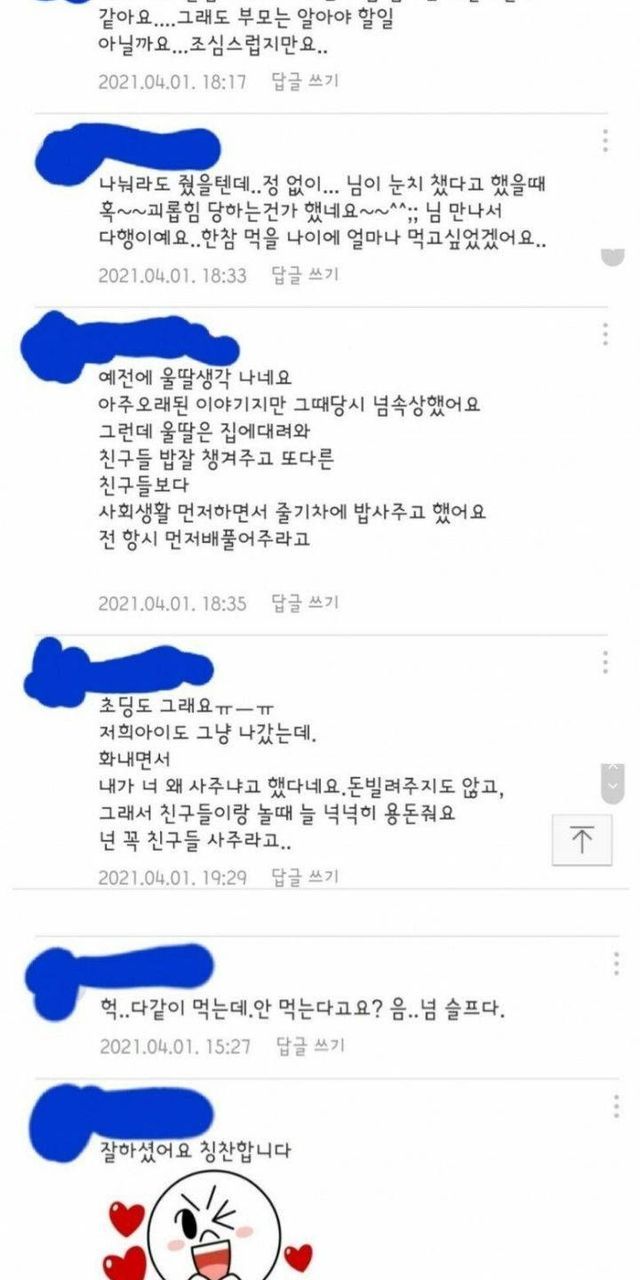Reply to the comment posted at 15:27
Screen dimensions: 640x1280
[311, 1046]
